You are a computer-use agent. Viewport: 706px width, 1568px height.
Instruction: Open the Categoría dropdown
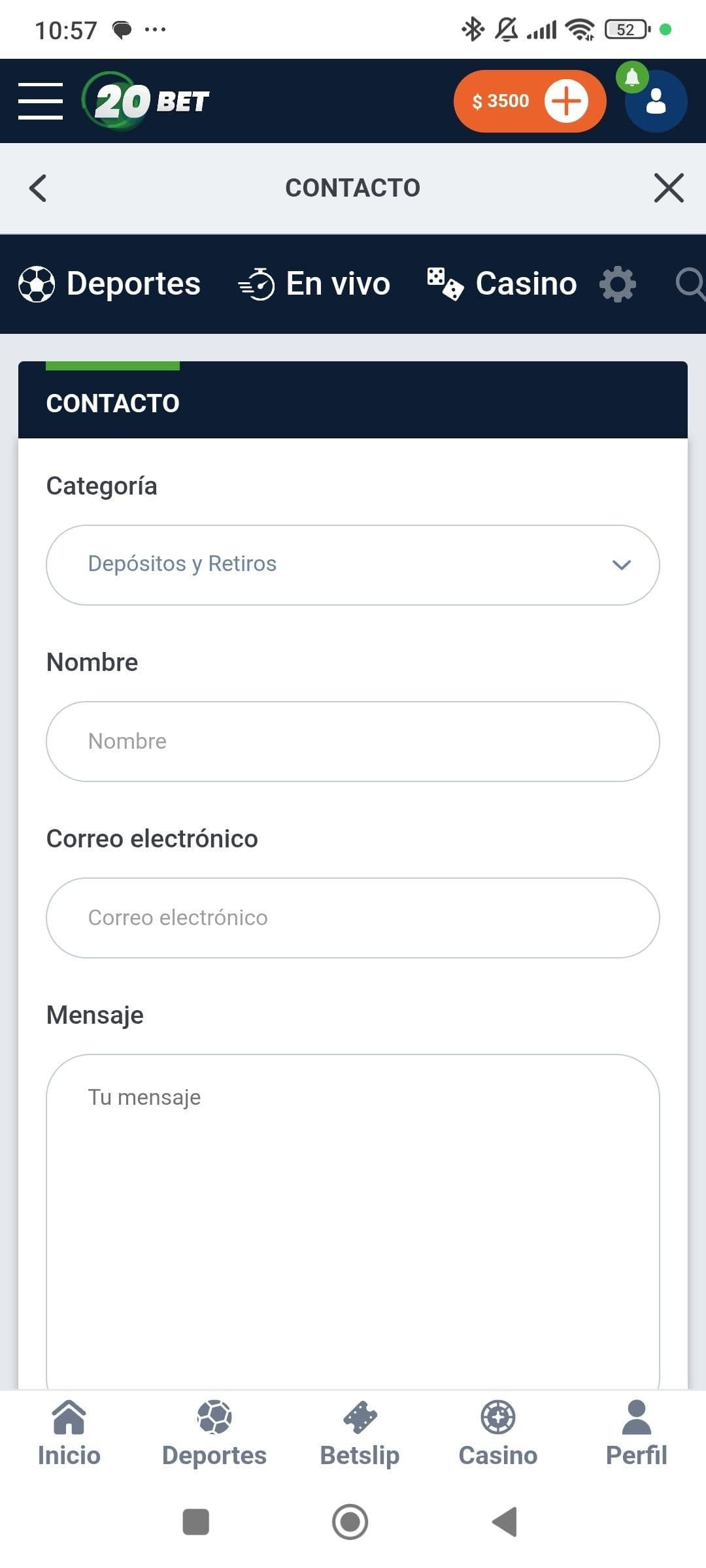pos(352,564)
